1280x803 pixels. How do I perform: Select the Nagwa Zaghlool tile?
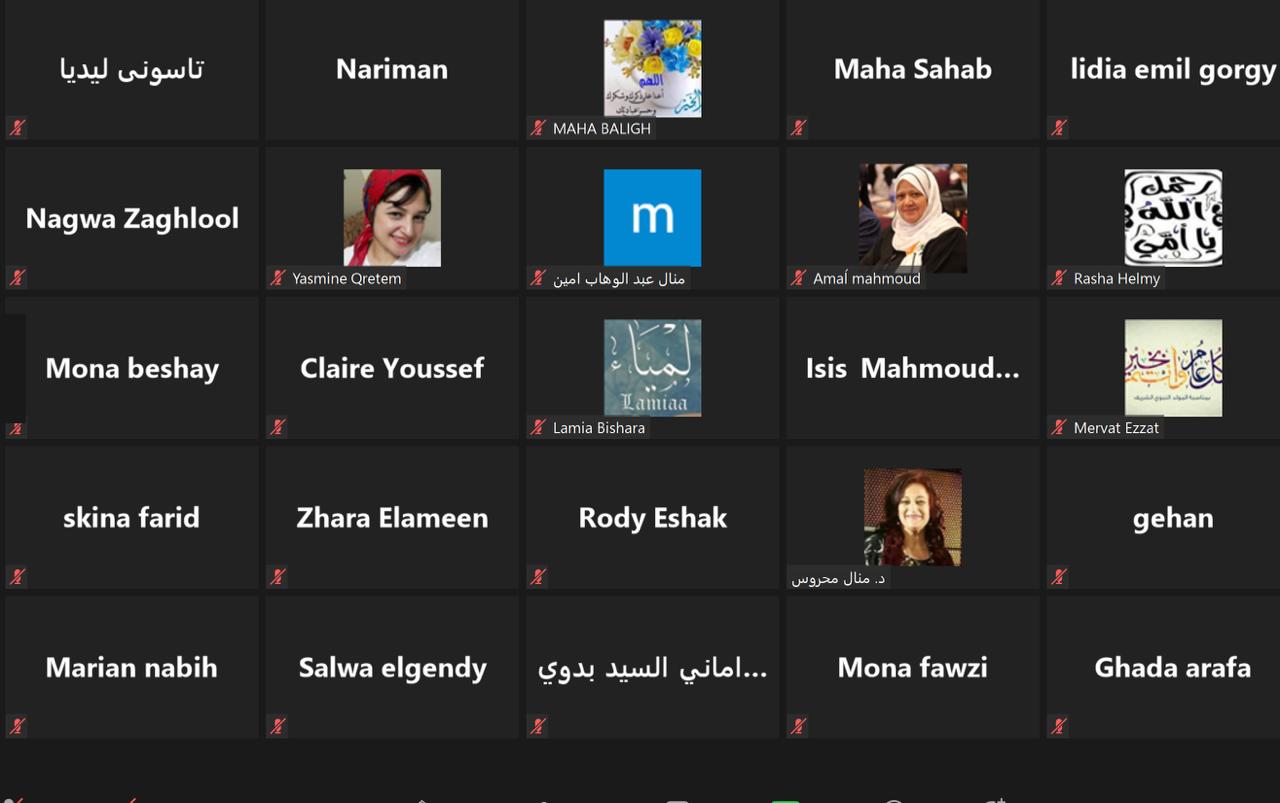132,218
